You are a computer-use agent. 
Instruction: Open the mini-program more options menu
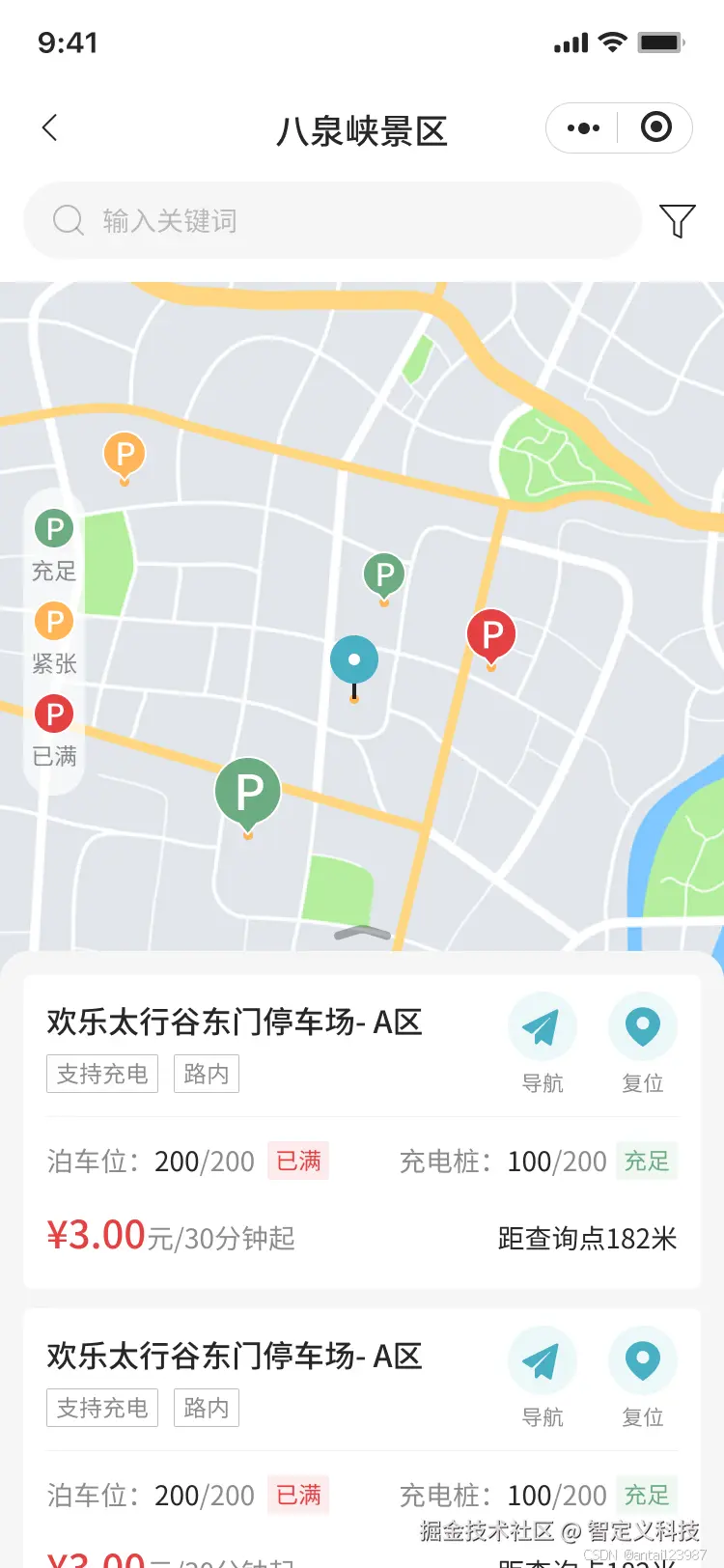coord(583,127)
